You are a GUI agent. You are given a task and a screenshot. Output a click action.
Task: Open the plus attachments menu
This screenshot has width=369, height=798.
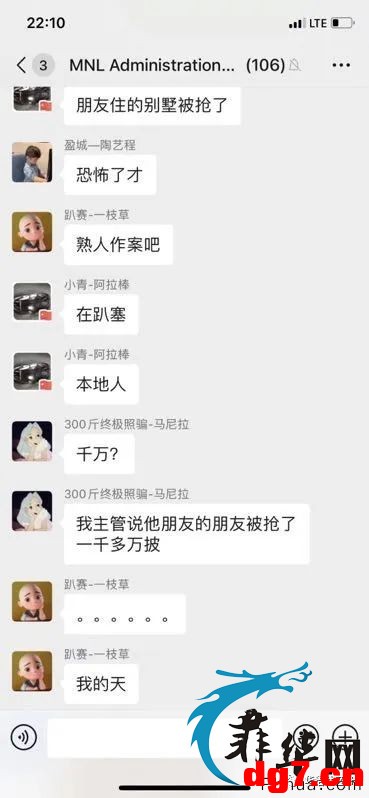[345, 737]
